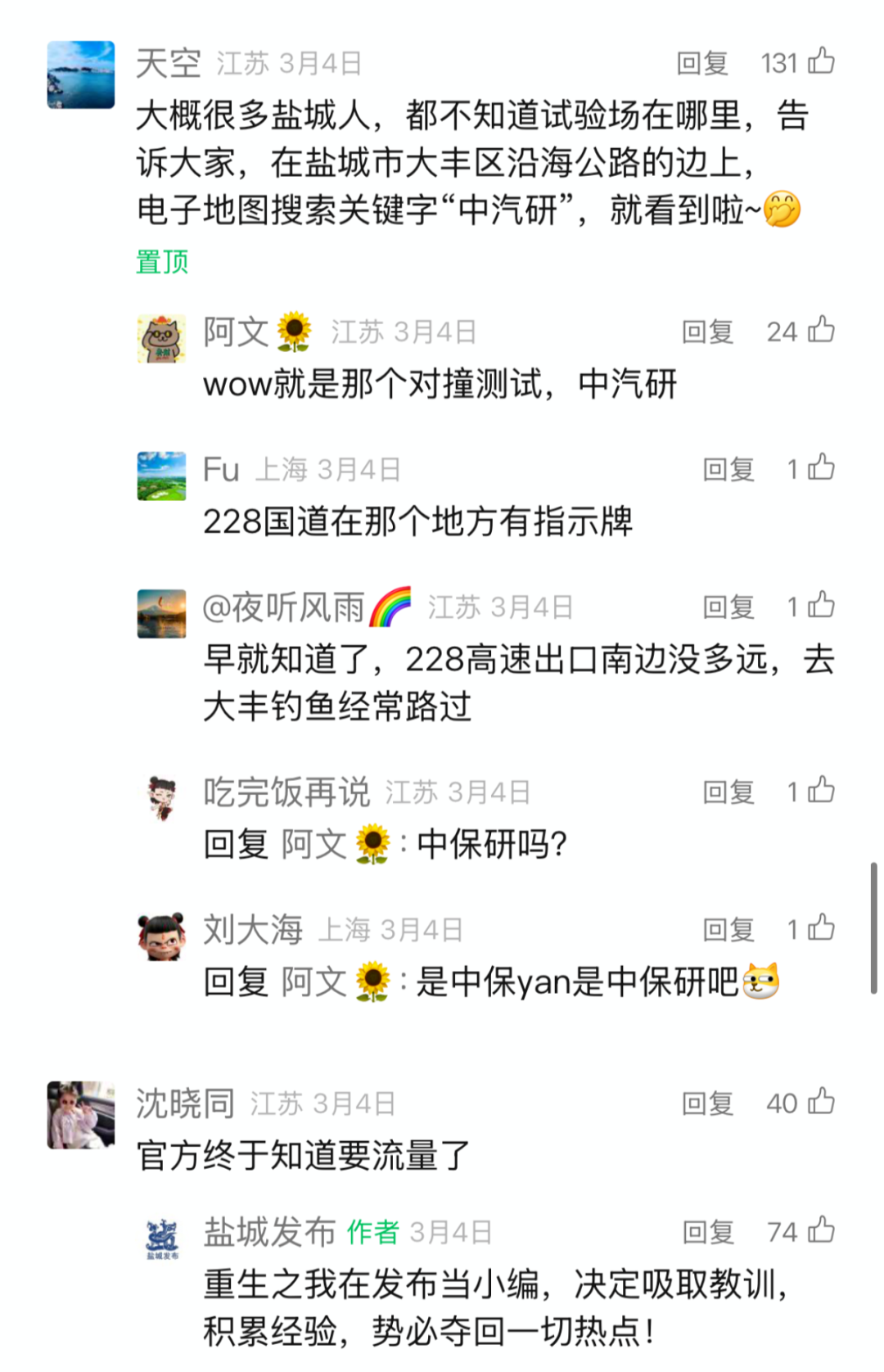Reply to 刘大海's comment

point(728,929)
